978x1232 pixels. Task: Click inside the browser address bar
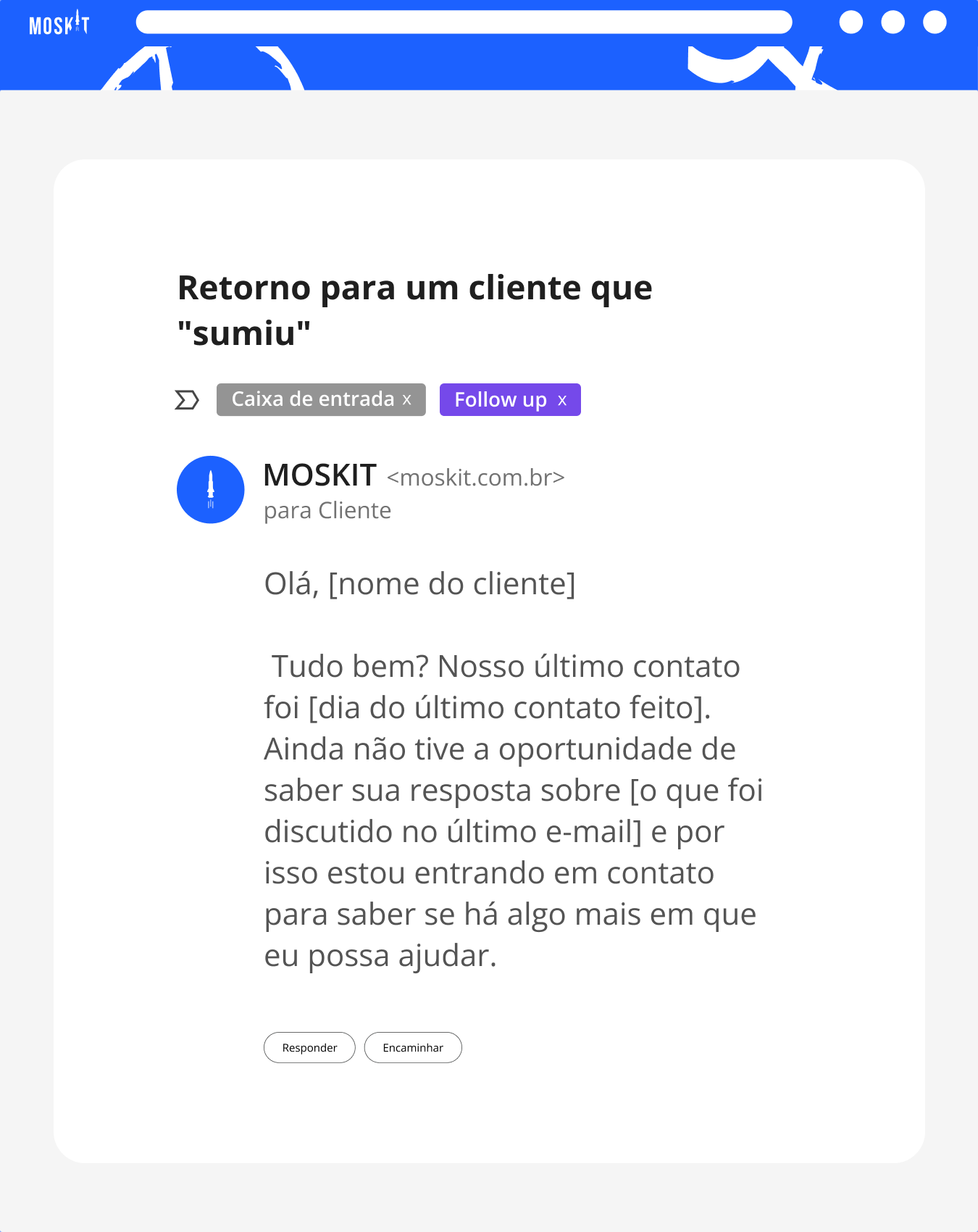click(x=466, y=23)
